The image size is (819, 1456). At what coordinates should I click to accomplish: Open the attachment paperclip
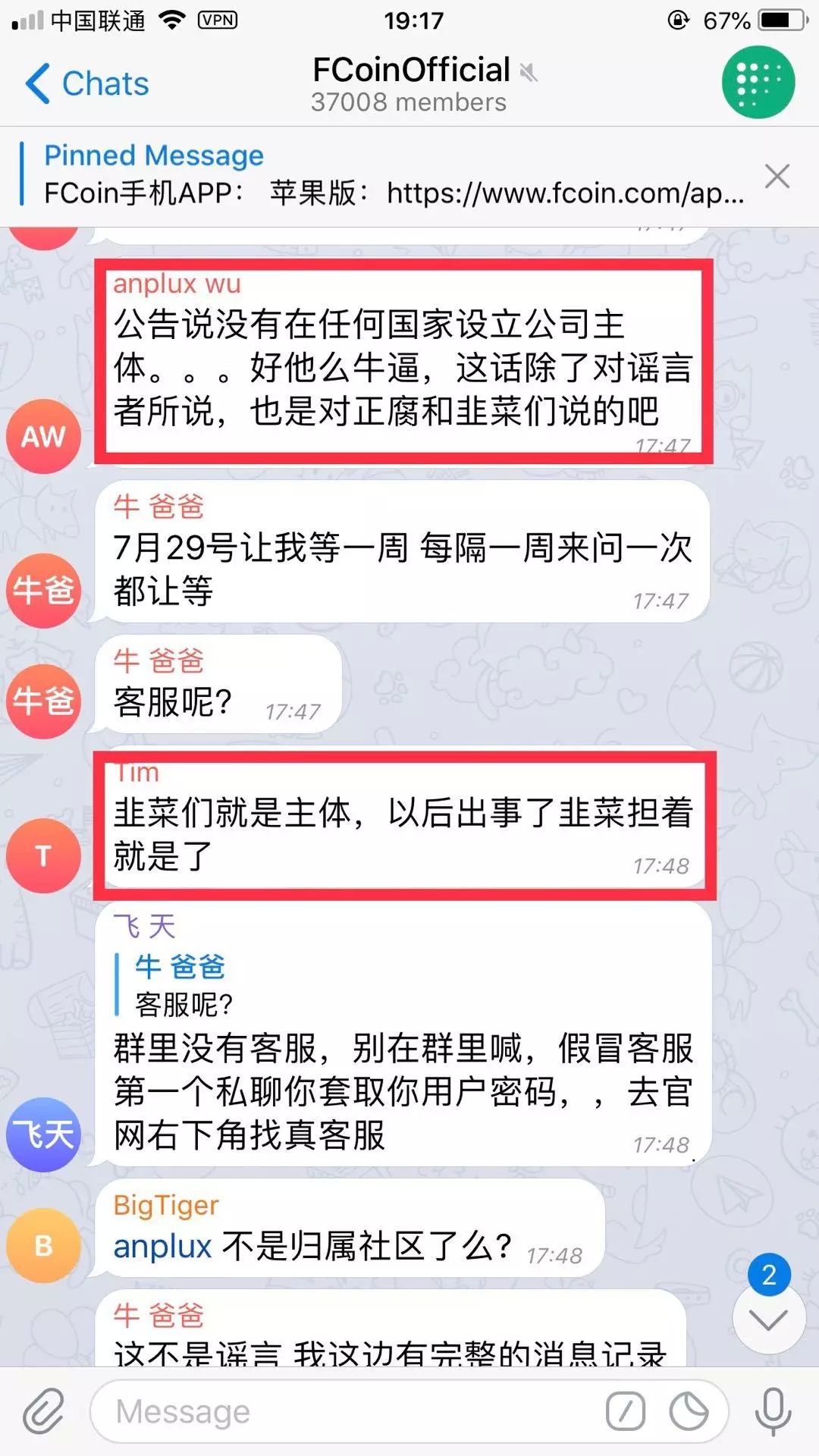coord(44,1412)
